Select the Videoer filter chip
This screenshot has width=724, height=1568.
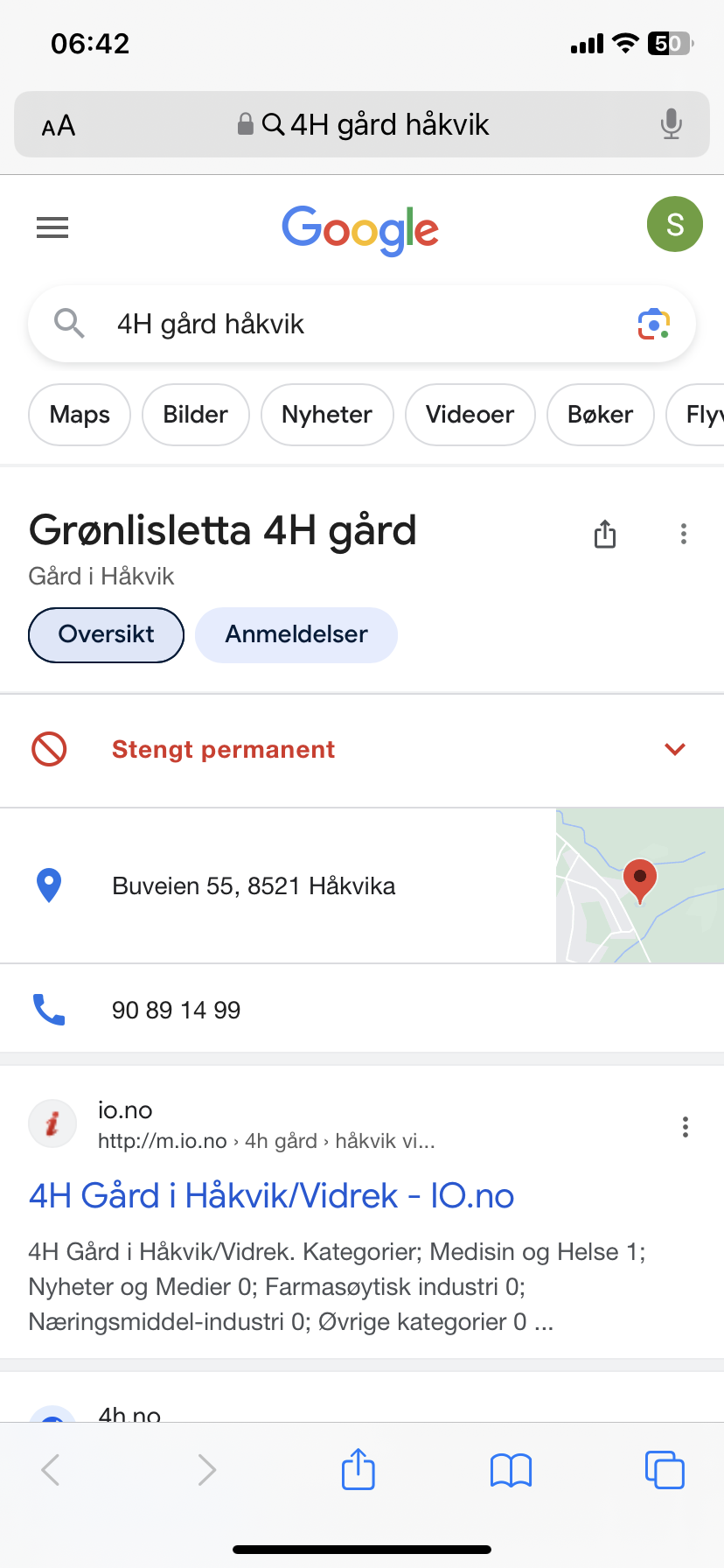470,414
